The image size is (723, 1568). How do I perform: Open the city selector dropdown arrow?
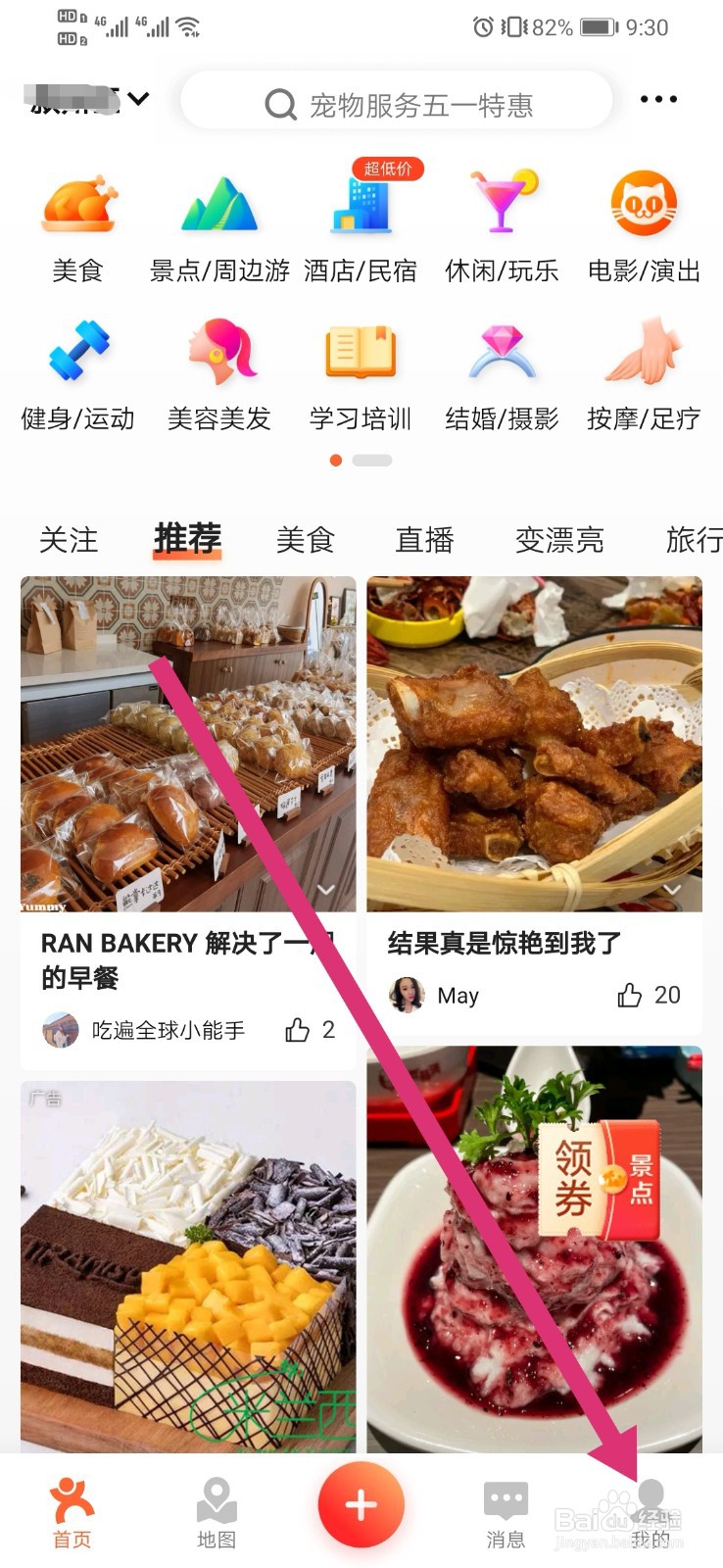pos(140,99)
